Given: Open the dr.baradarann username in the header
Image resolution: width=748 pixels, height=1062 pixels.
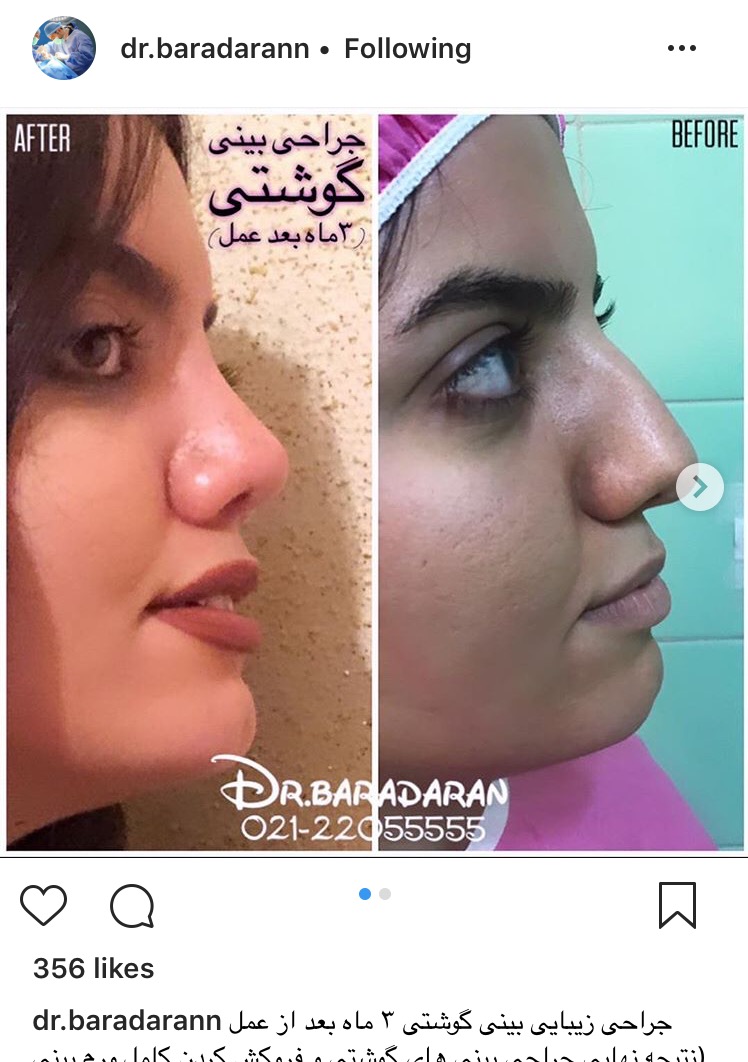Looking at the screenshot, I should coord(215,48).
